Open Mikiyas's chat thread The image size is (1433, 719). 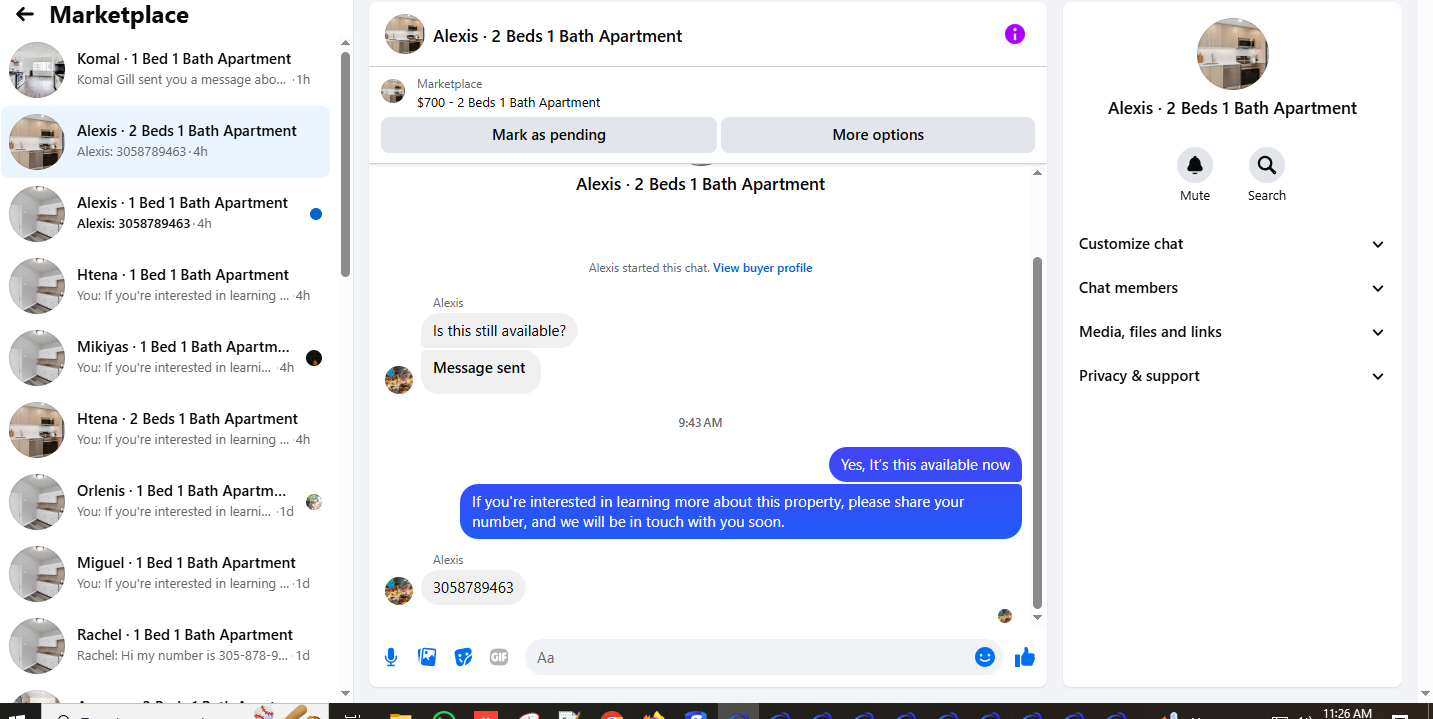point(165,357)
